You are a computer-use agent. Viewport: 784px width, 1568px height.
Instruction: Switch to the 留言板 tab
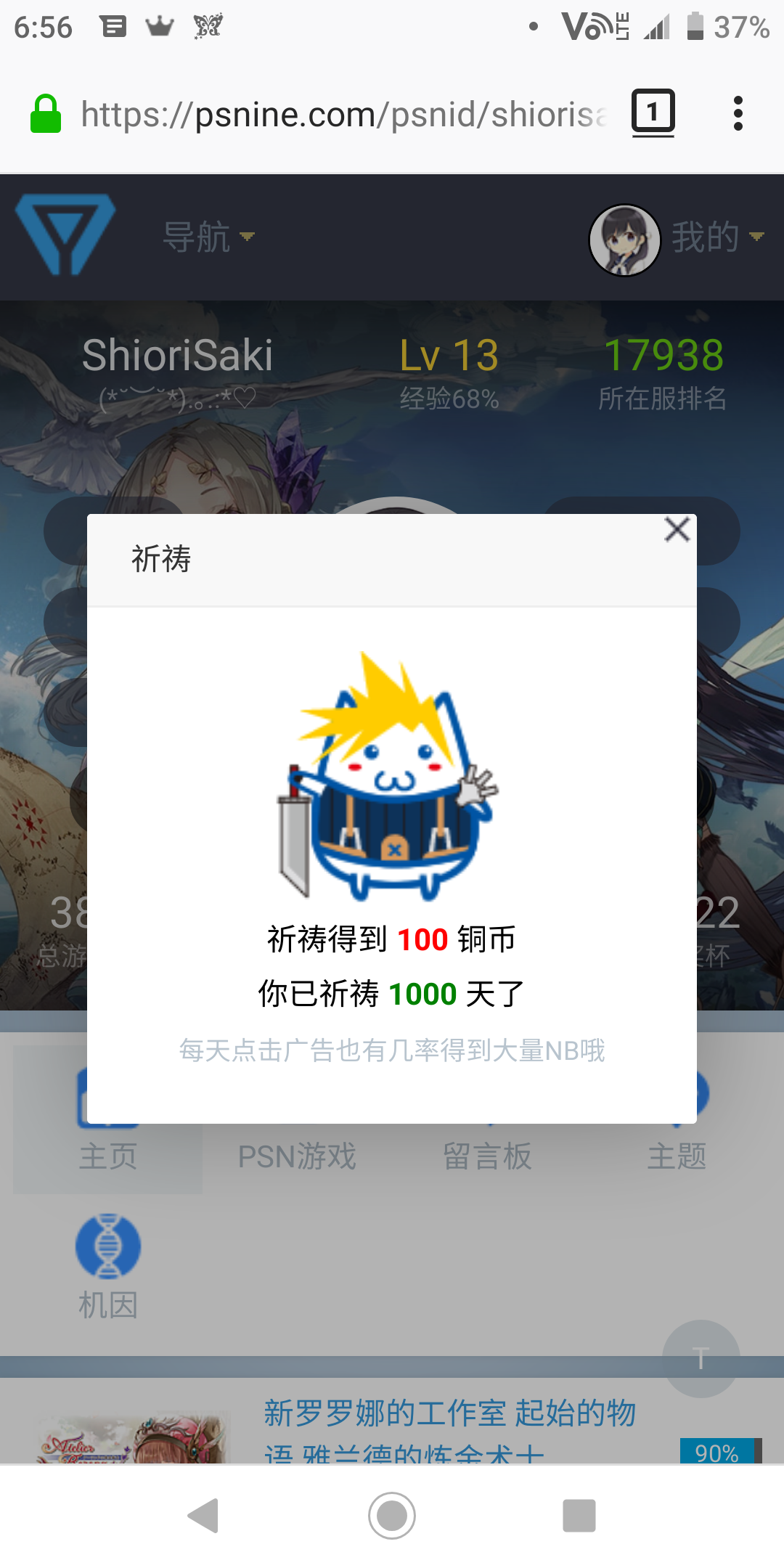pyautogui.click(x=487, y=1155)
